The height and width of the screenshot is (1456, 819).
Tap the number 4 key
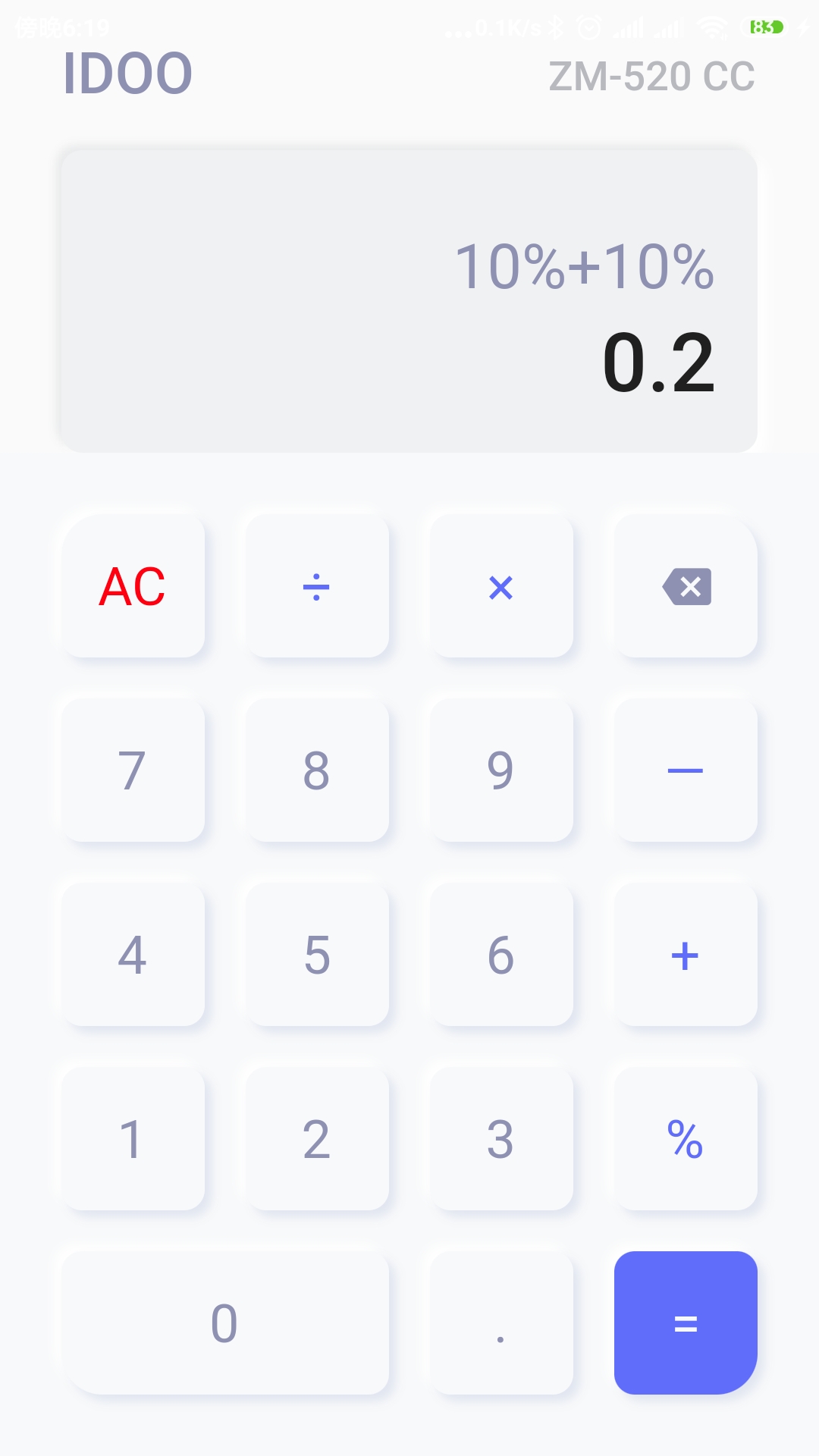coord(133,954)
